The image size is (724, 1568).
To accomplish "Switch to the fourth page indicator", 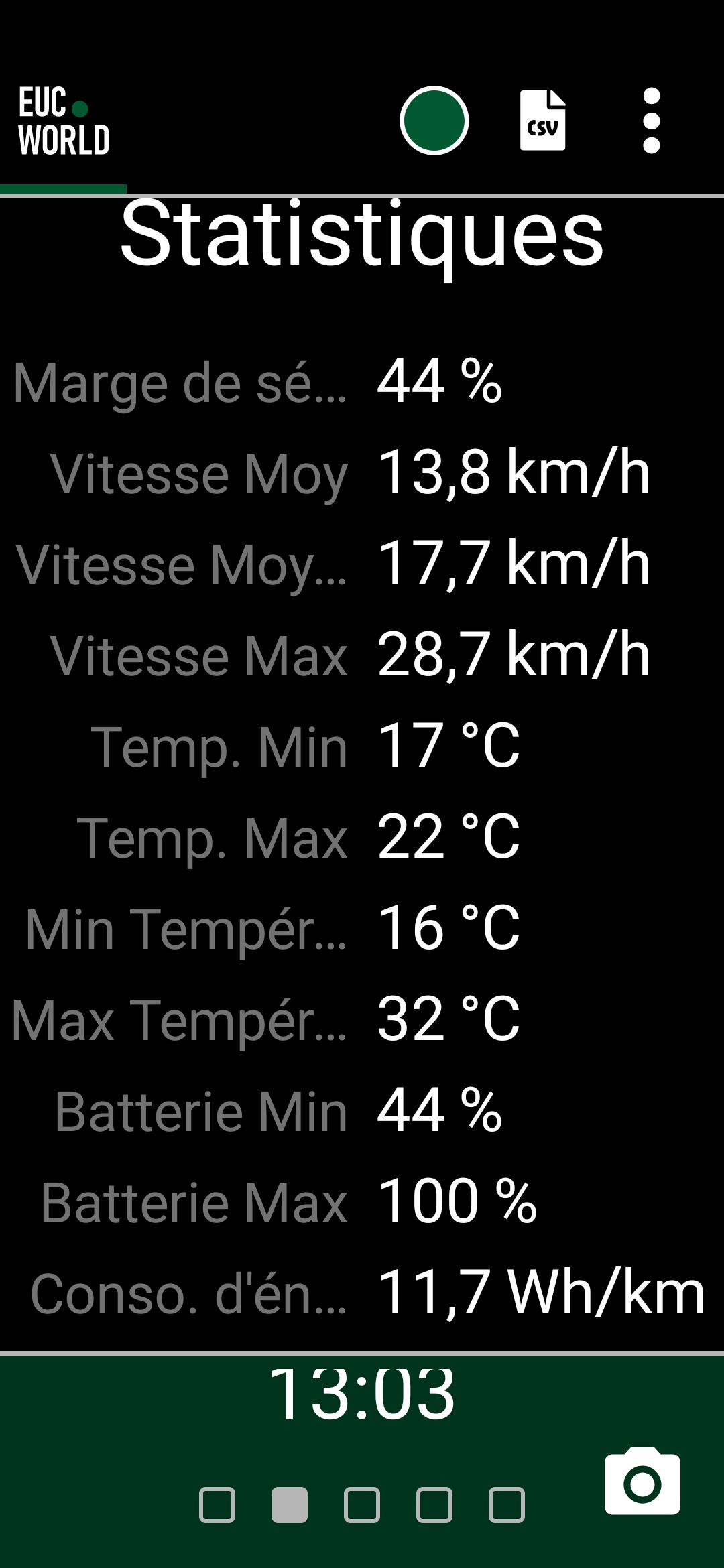I will pos(434,1505).
